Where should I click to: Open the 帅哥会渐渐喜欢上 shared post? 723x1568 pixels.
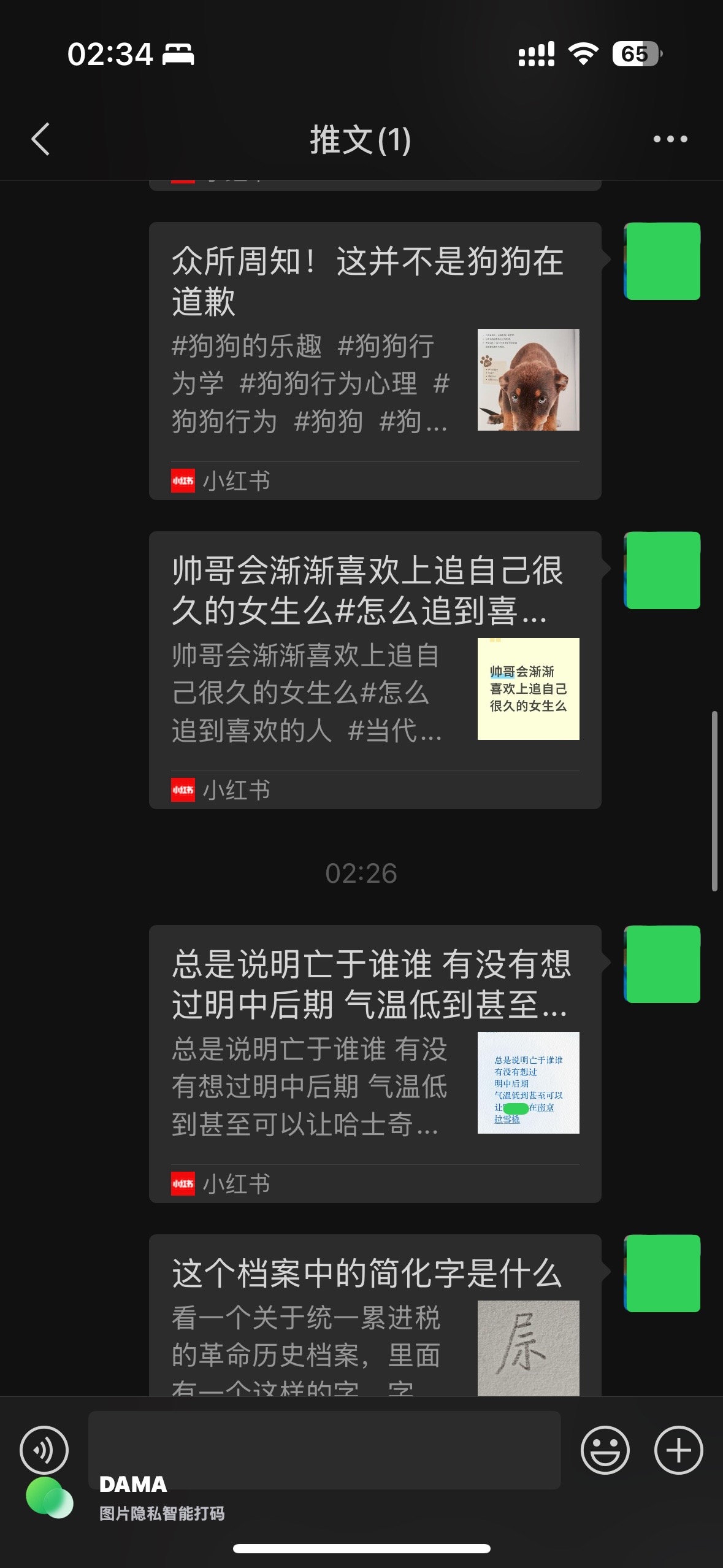coord(375,670)
